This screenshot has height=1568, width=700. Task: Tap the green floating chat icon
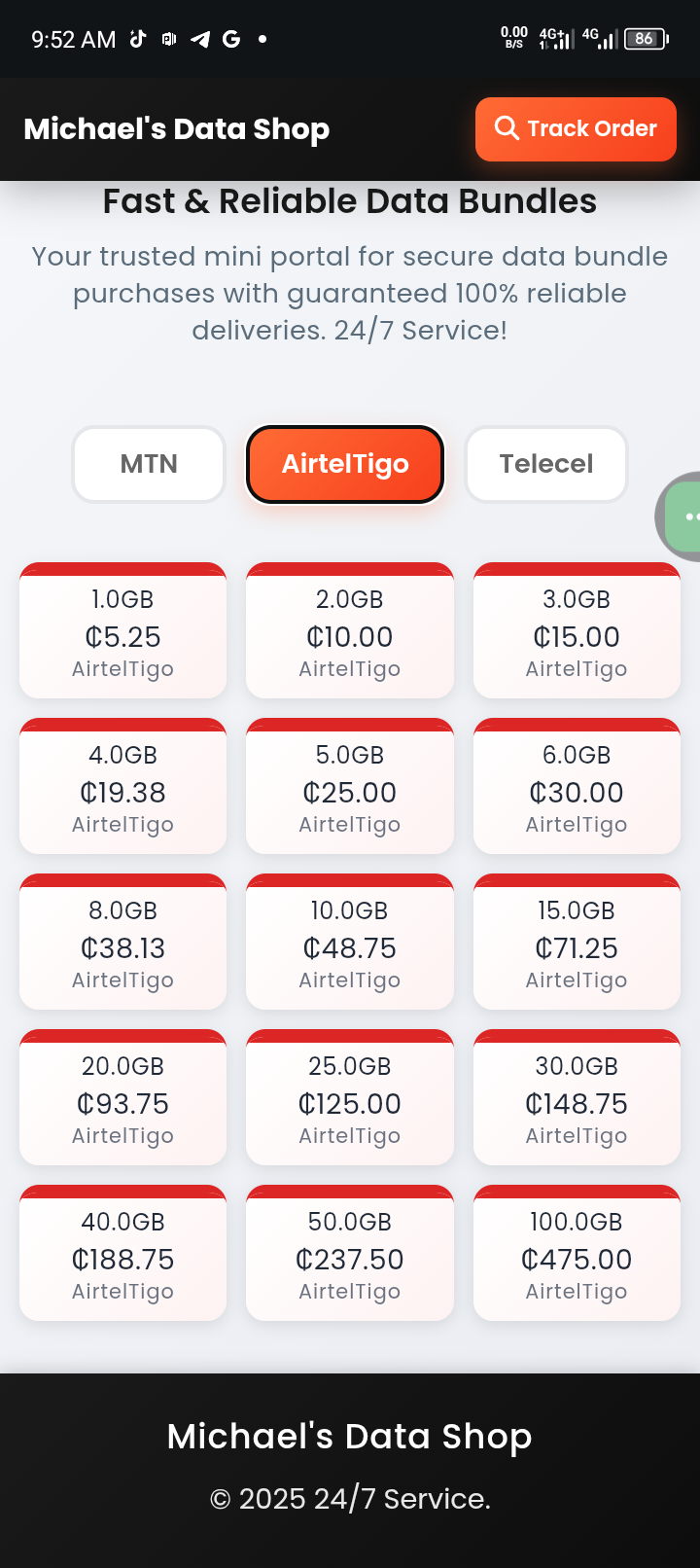click(x=686, y=516)
